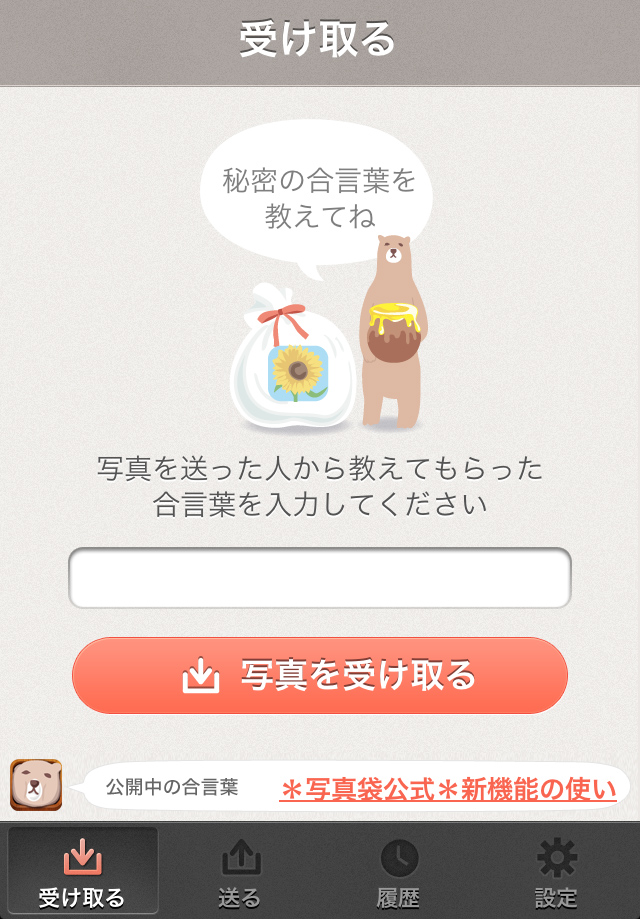Go to the 設定 settings tab
Image resolution: width=640 pixels, height=919 pixels.
(557, 871)
